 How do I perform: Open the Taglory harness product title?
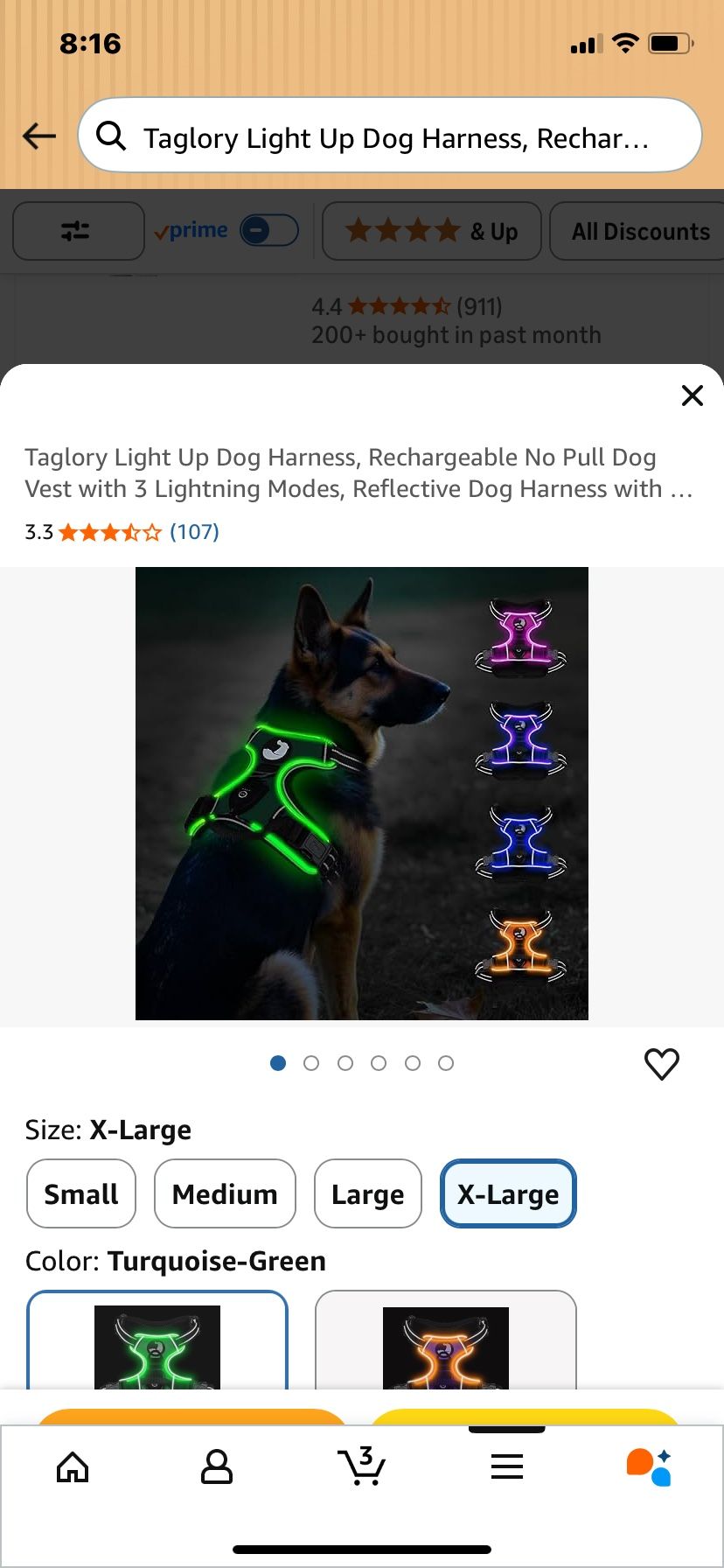[x=359, y=473]
